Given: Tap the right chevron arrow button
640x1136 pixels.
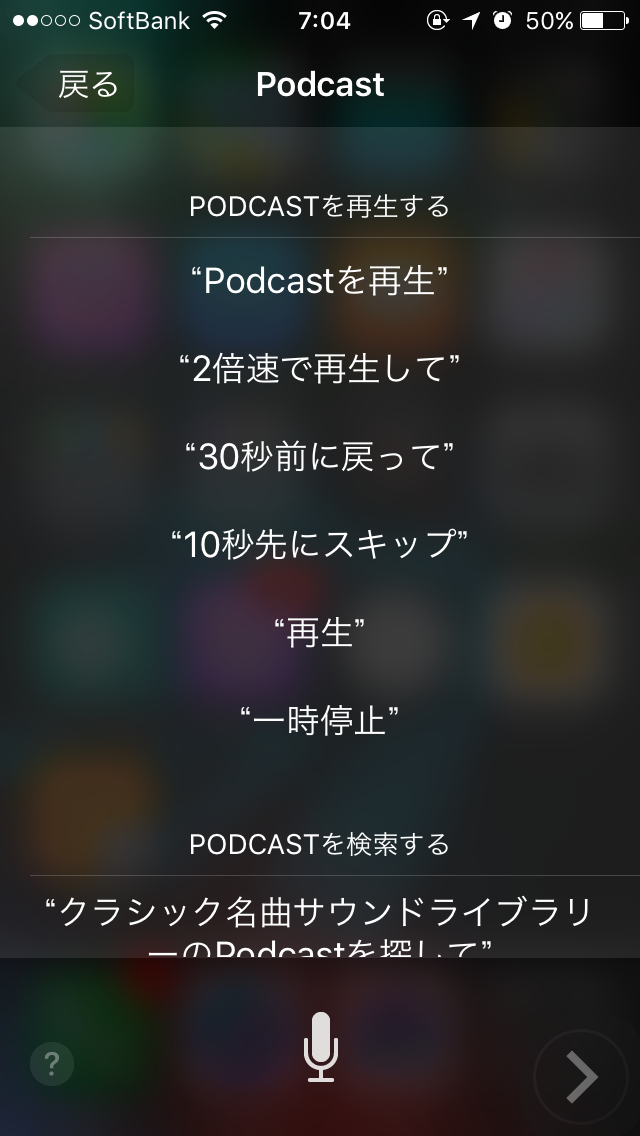Looking at the screenshot, I should tap(581, 1077).
